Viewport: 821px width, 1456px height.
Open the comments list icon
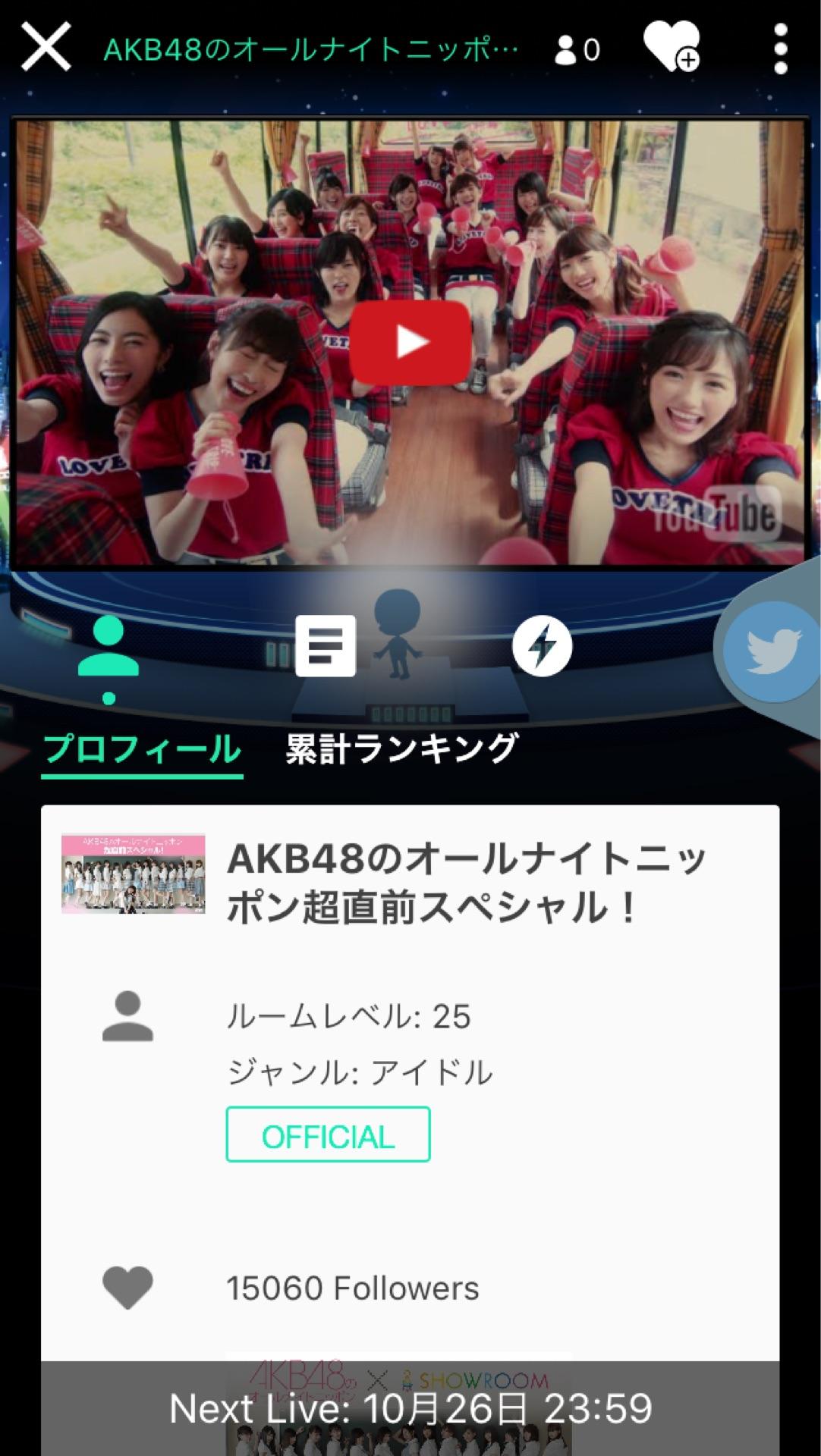[325, 646]
